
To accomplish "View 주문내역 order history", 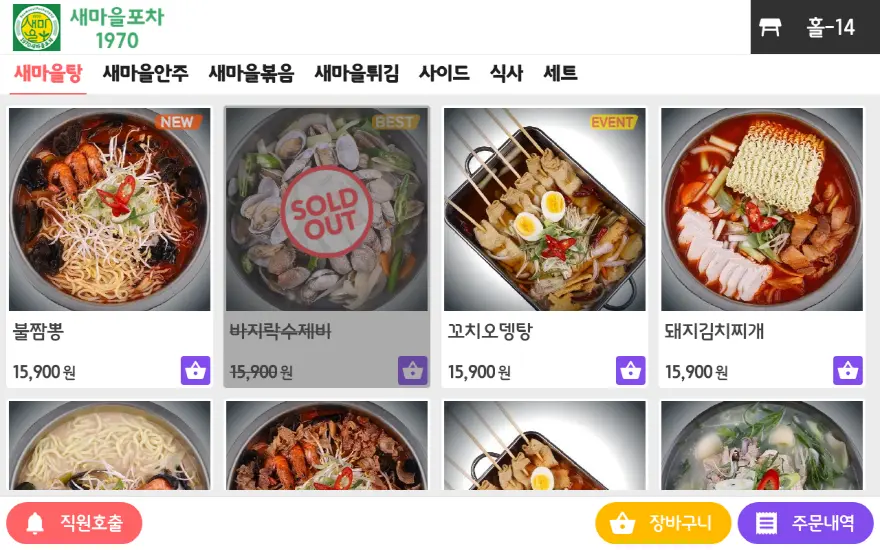I will [x=805, y=523].
